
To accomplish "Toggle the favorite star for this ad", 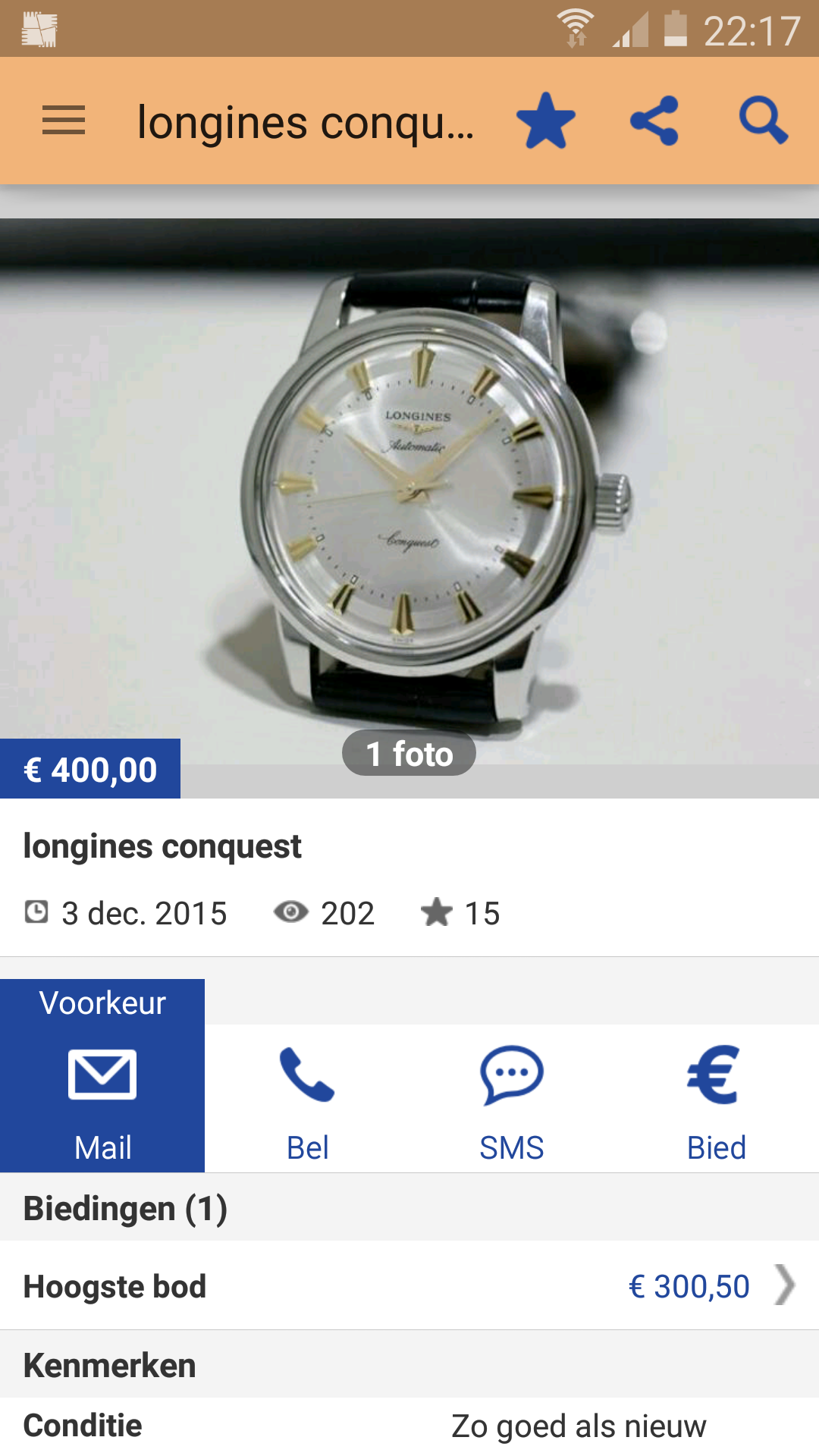I will pyautogui.click(x=545, y=121).
